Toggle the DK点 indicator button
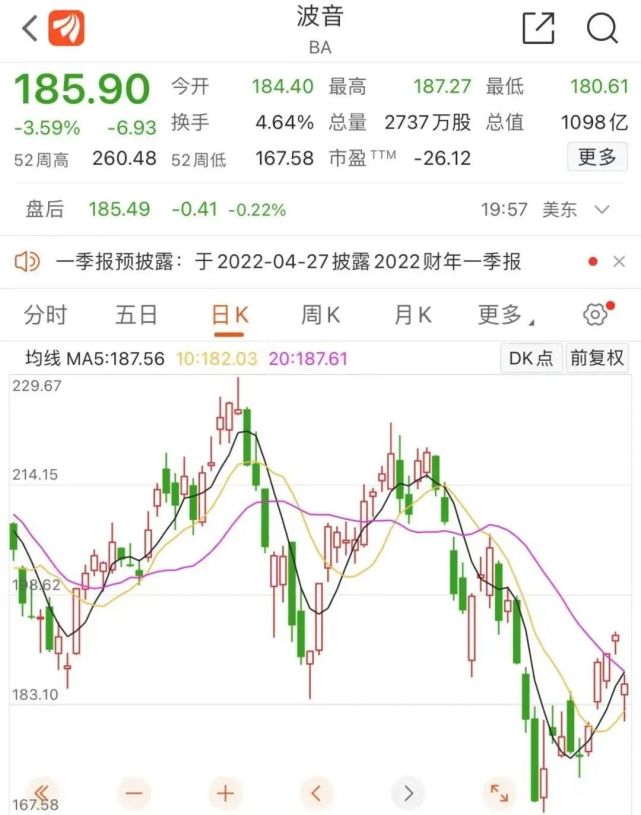The width and height of the screenshot is (641, 815). [x=531, y=358]
